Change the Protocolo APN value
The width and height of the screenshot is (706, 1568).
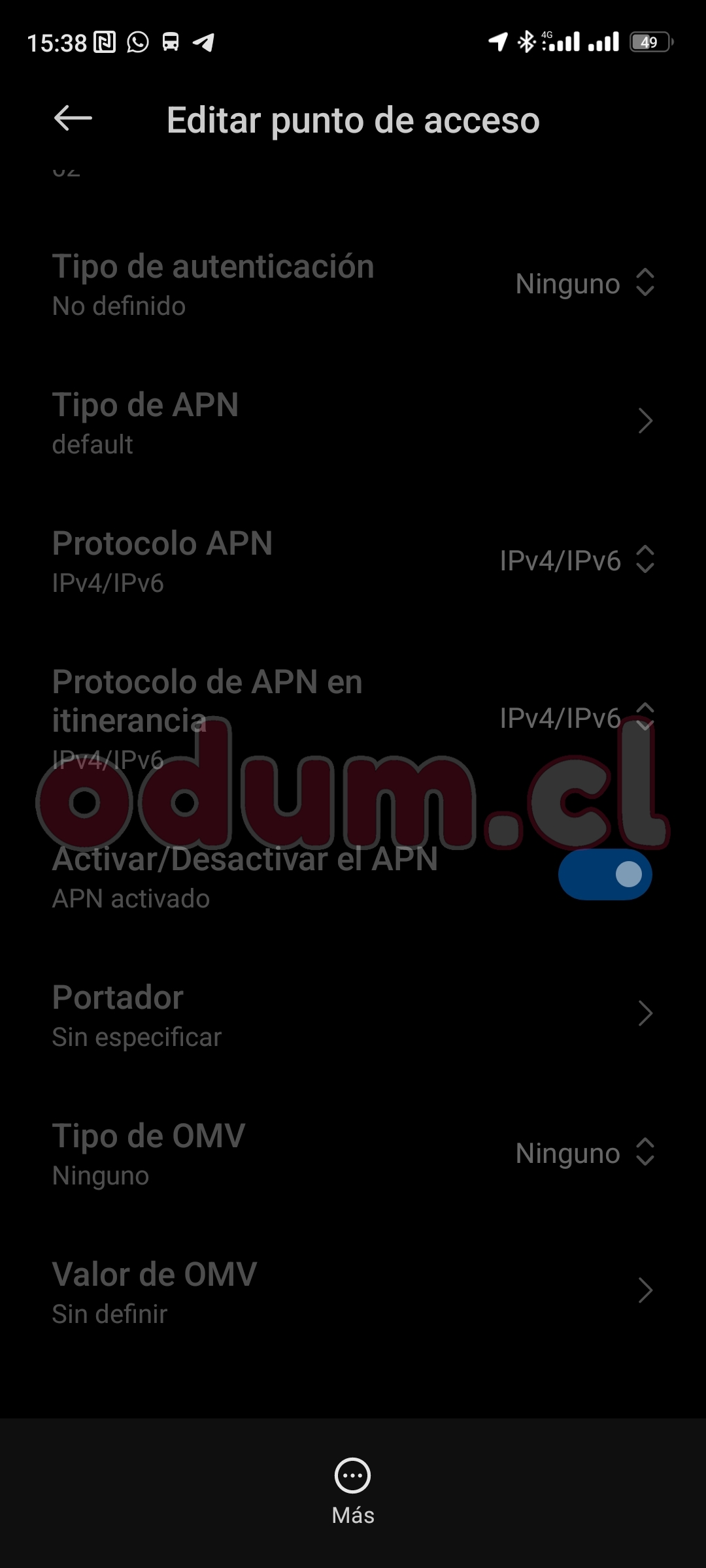577,561
